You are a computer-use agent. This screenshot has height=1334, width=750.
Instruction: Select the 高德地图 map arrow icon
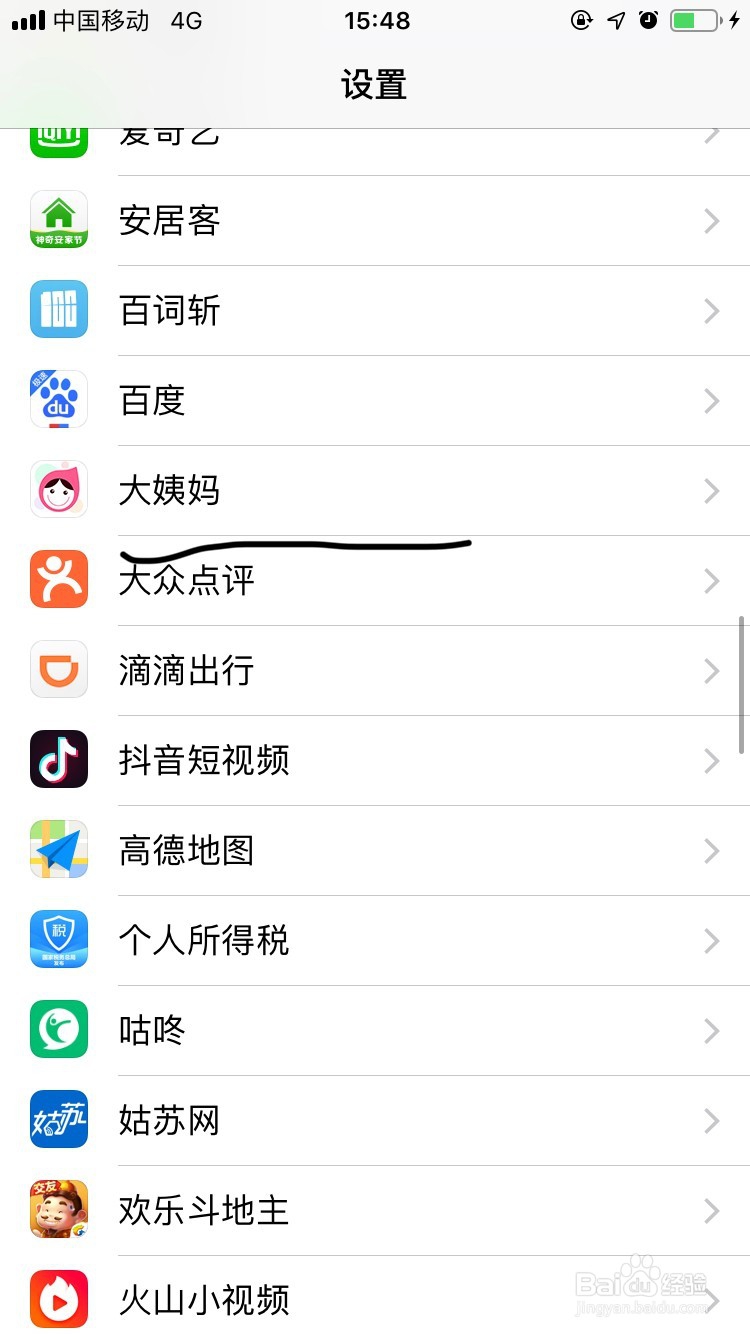(x=58, y=850)
